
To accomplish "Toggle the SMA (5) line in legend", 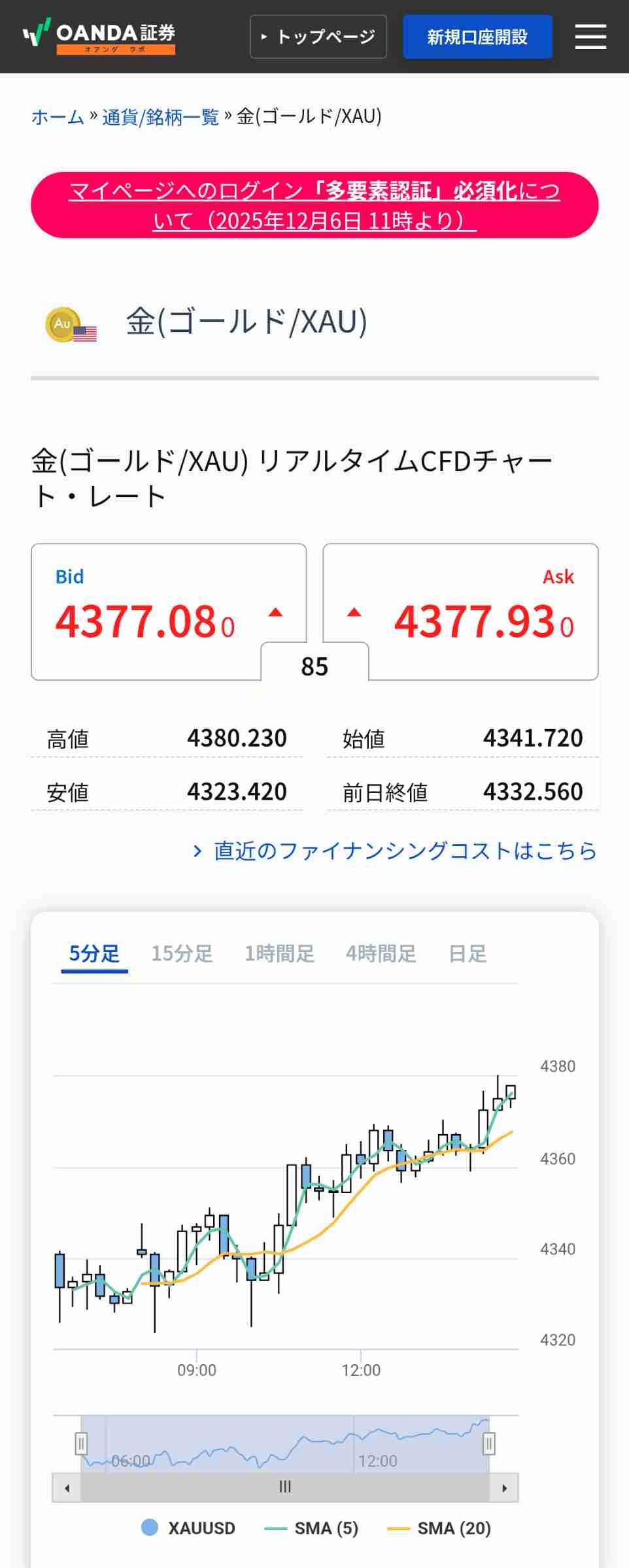I will click(x=312, y=1528).
